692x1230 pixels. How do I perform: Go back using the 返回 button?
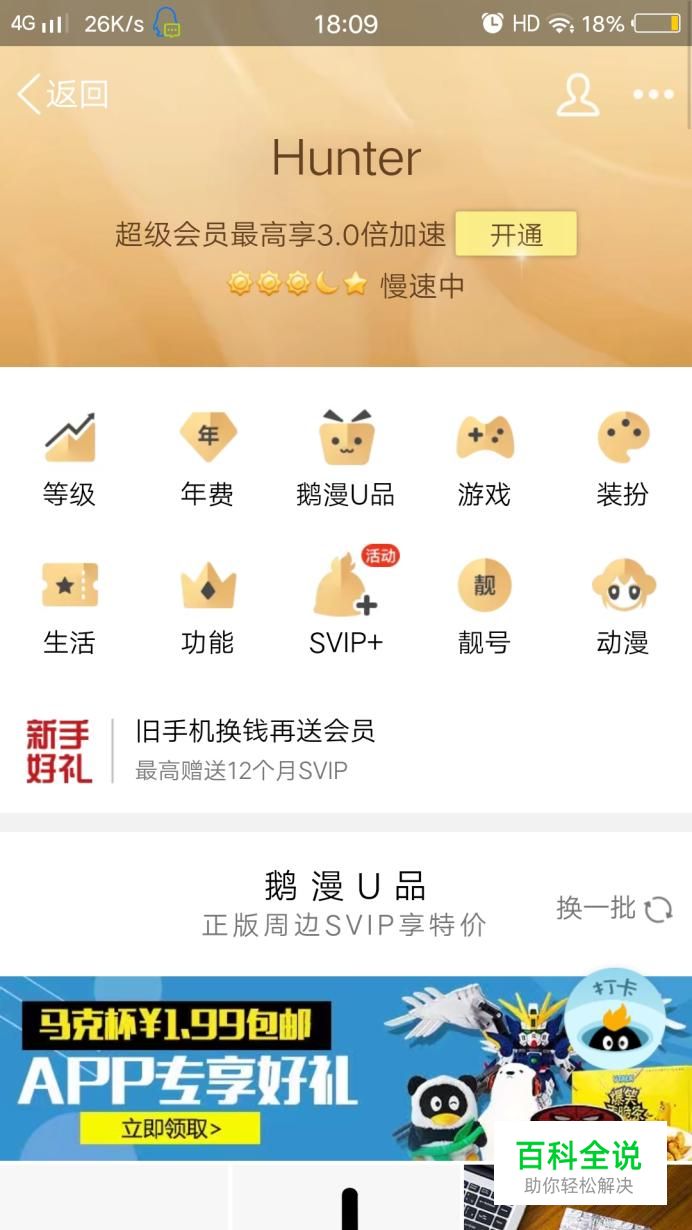click(x=62, y=94)
